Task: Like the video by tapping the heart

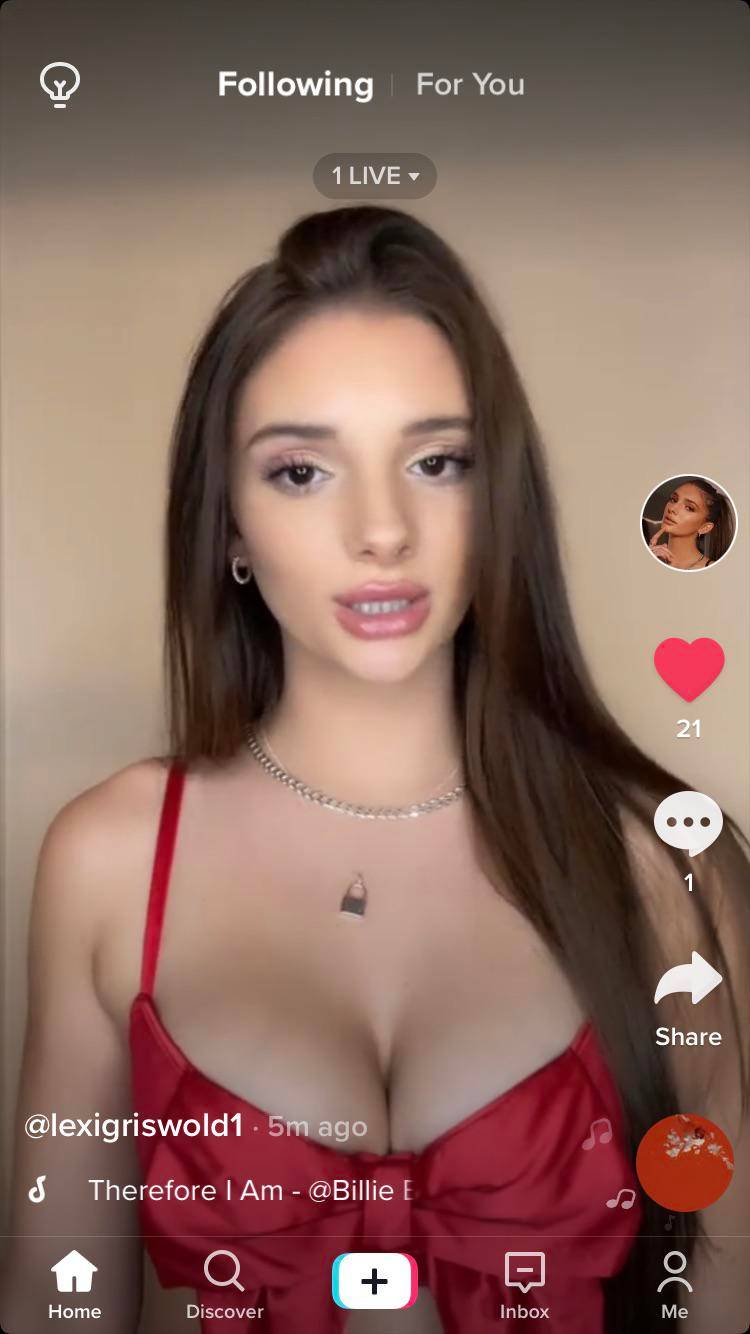Action: (687, 672)
